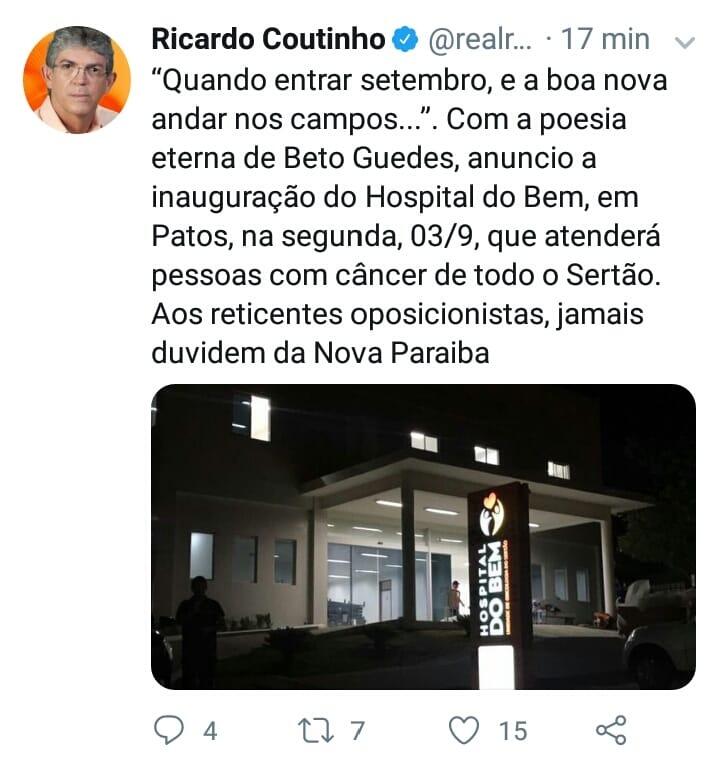Open the tweet options dropdown arrow
The height and width of the screenshot is (770, 719).
(685, 43)
